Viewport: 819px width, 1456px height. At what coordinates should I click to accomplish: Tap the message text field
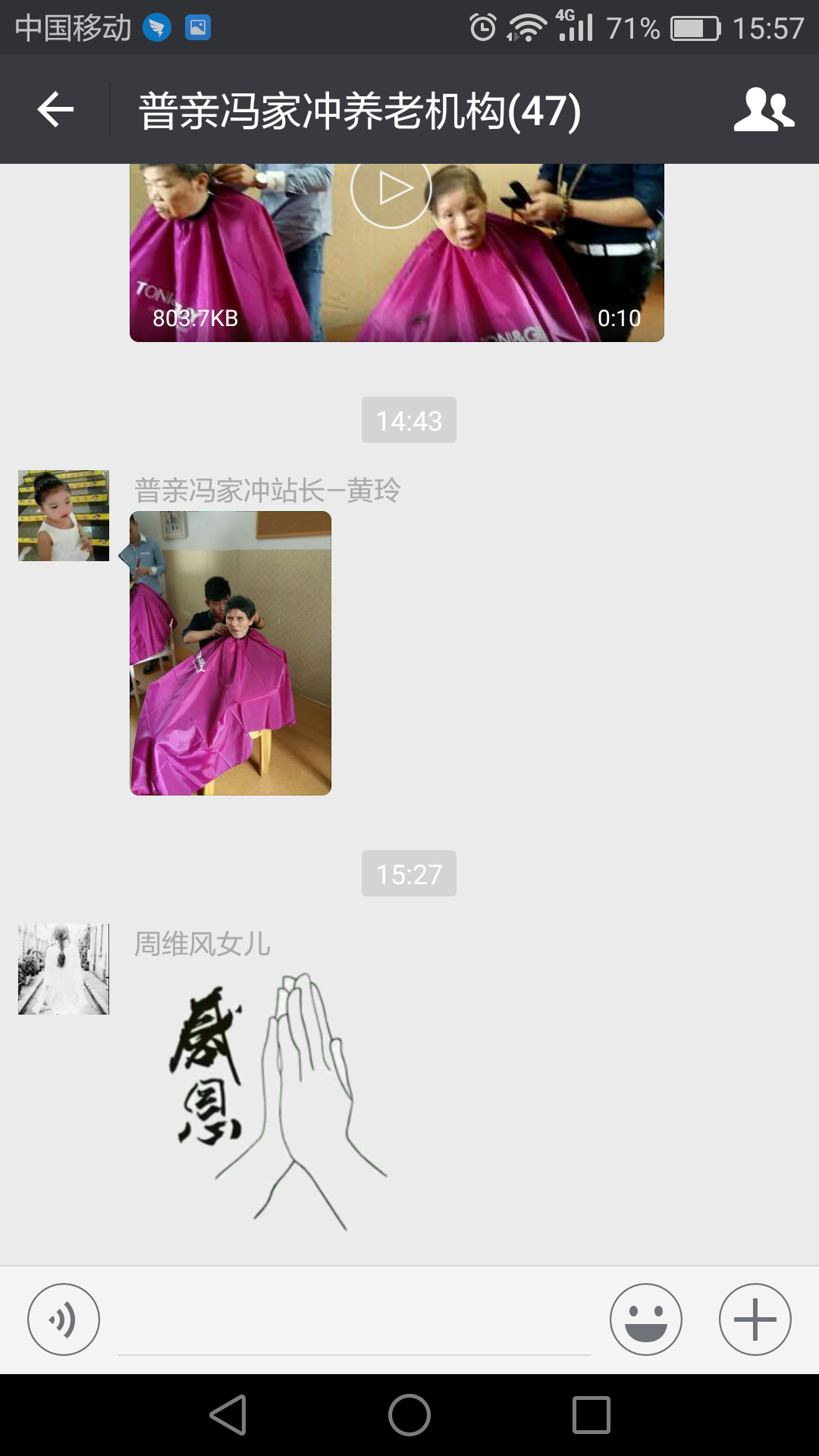pos(355,1323)
